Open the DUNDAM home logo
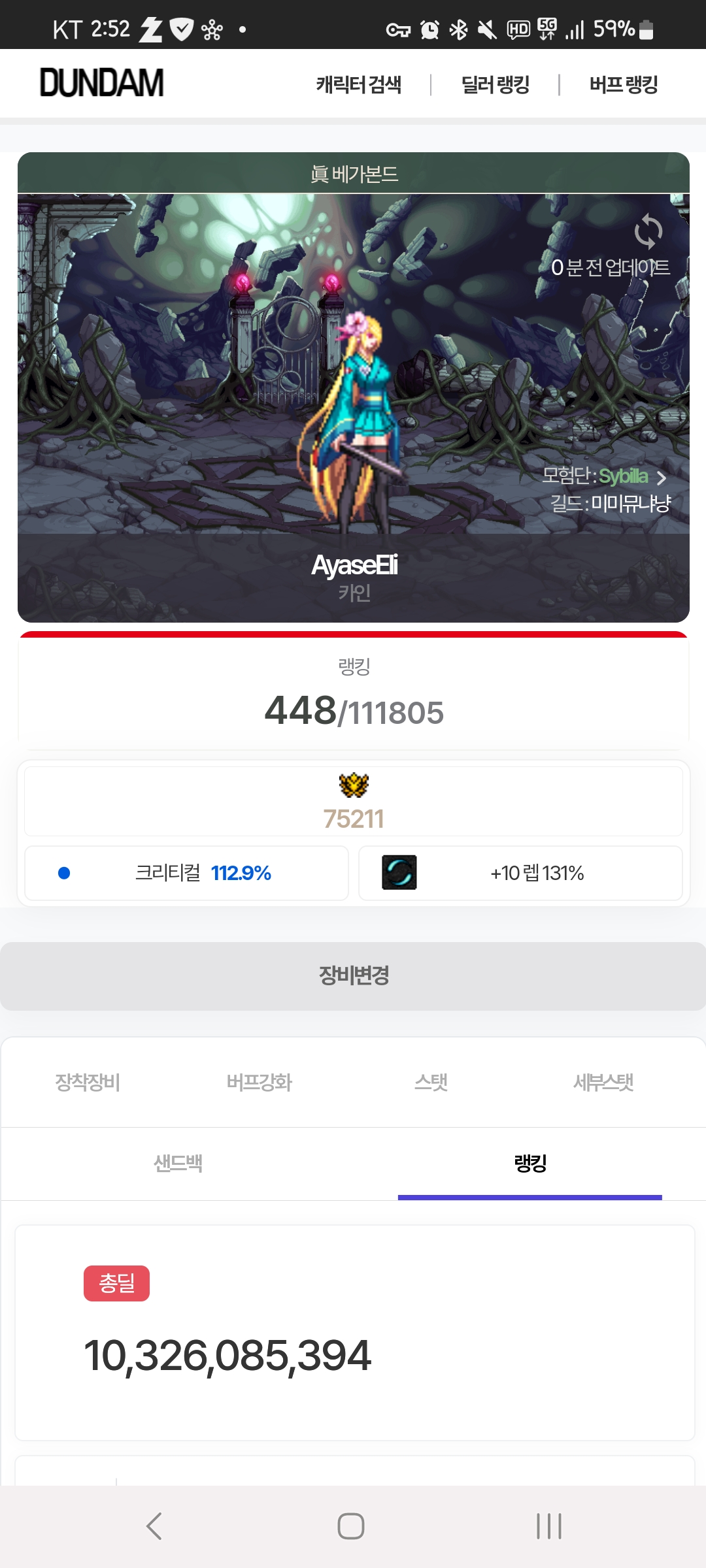The width and height of the screenshot is (706, 1568). [102, 83]
